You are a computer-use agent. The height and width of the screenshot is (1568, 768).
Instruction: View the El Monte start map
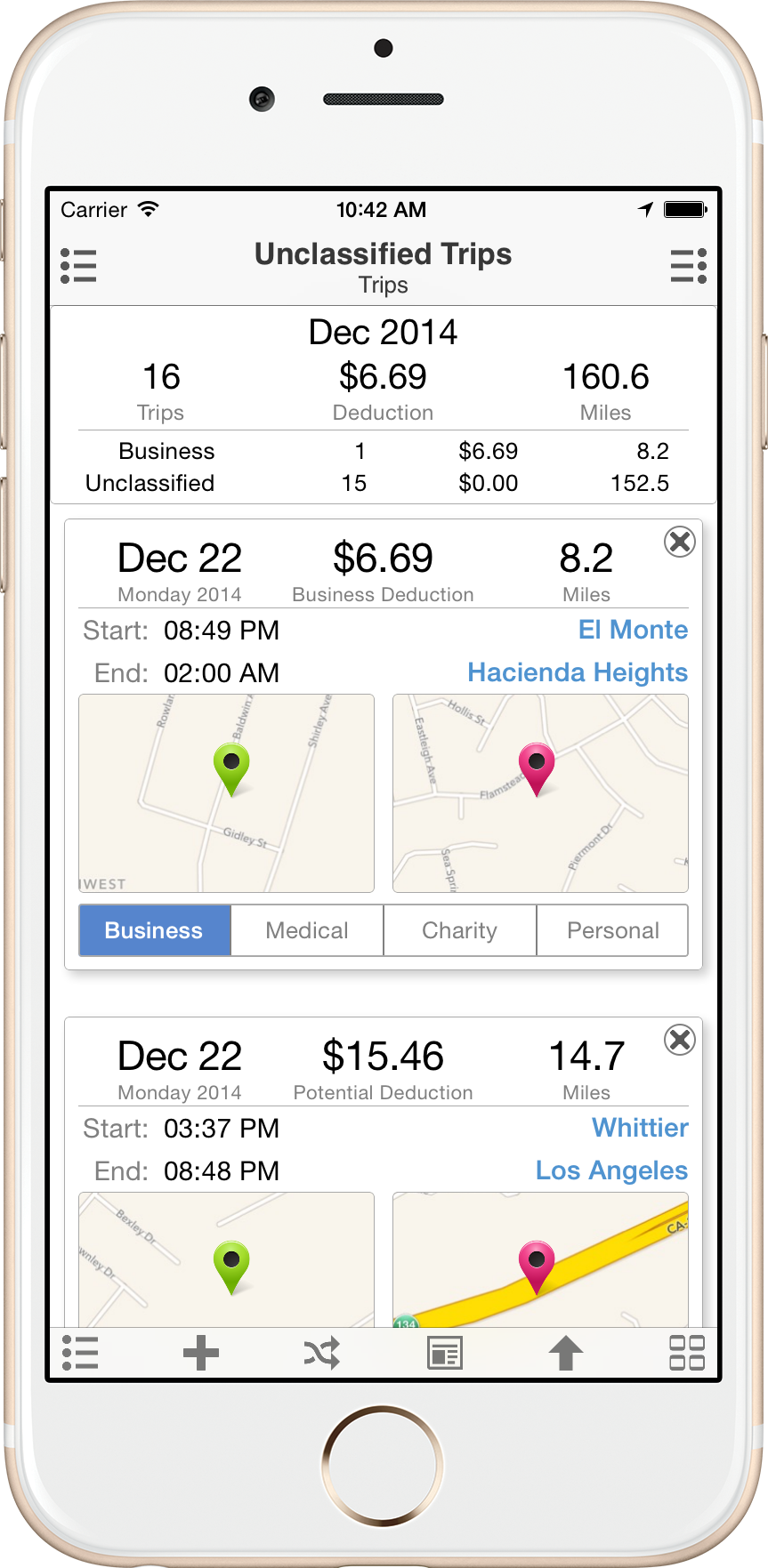point(227,793)
